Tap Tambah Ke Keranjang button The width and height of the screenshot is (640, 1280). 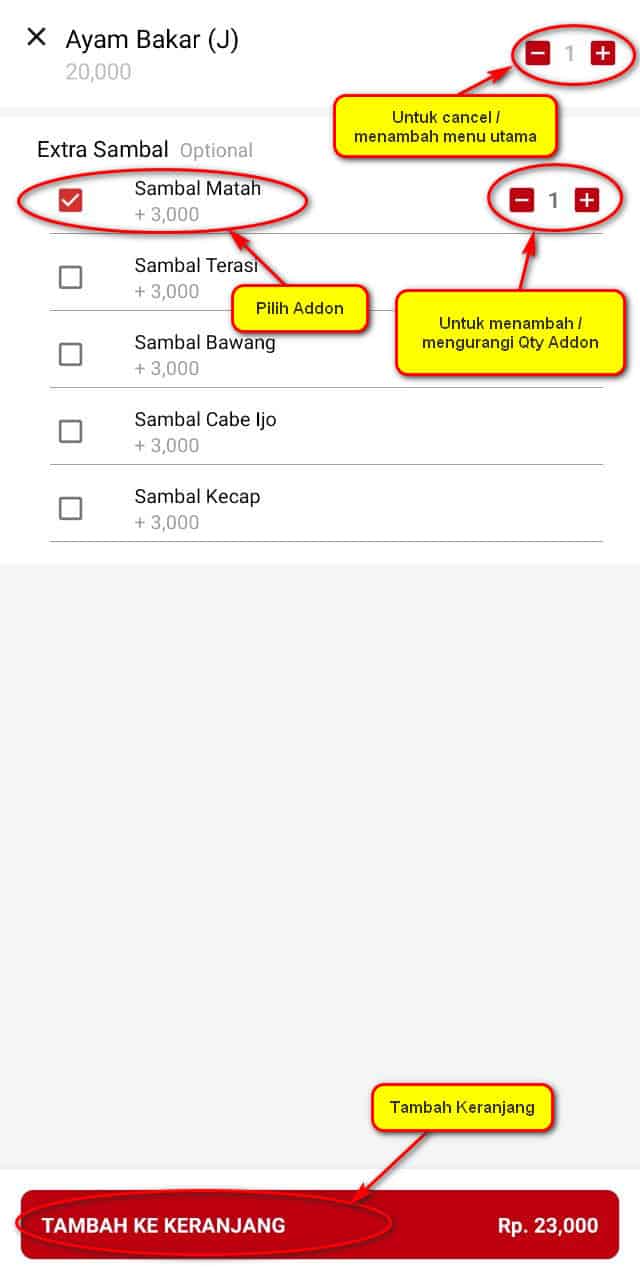[320, 1225]
